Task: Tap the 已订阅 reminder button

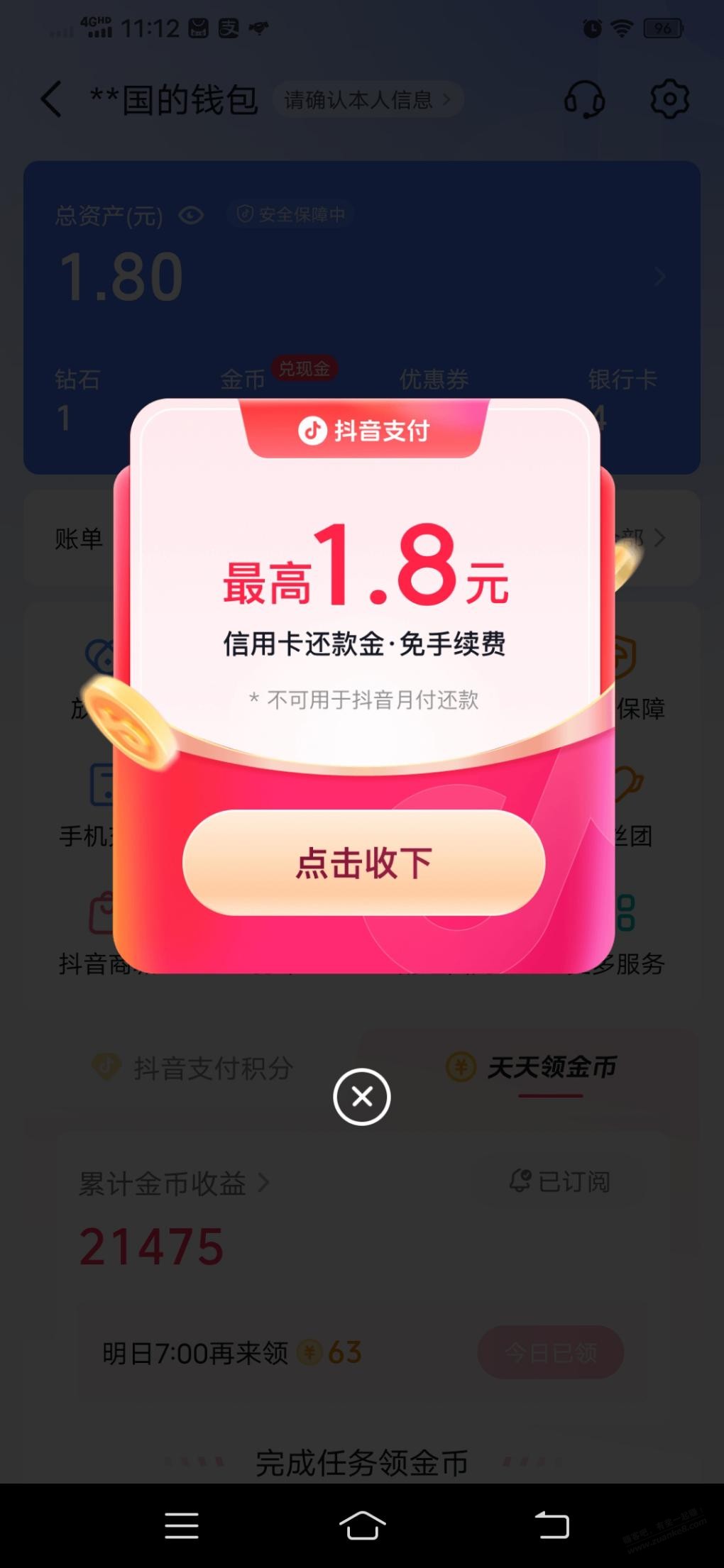Action: pyautogui.click(x=559, y=1181)
